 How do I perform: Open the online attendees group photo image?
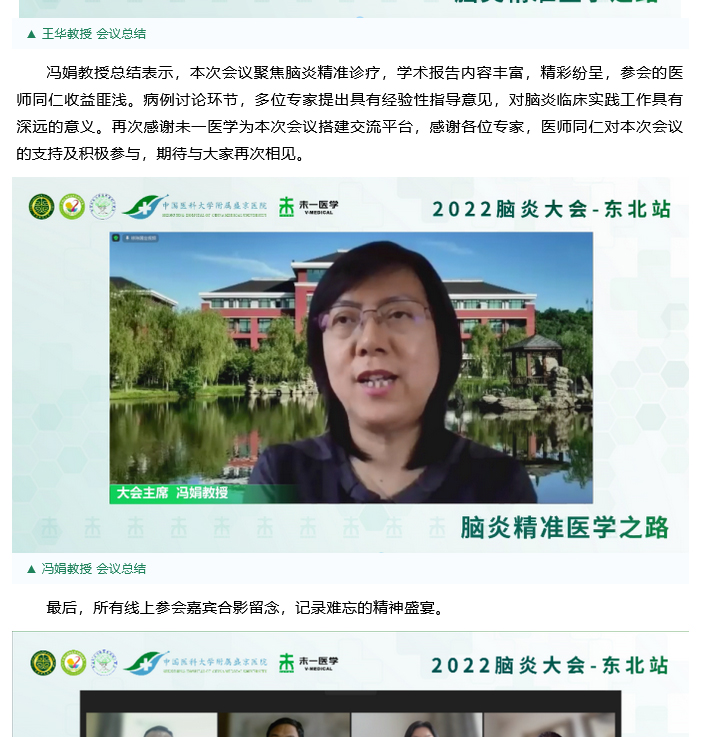pyautogui.click(x=350, y=686)
